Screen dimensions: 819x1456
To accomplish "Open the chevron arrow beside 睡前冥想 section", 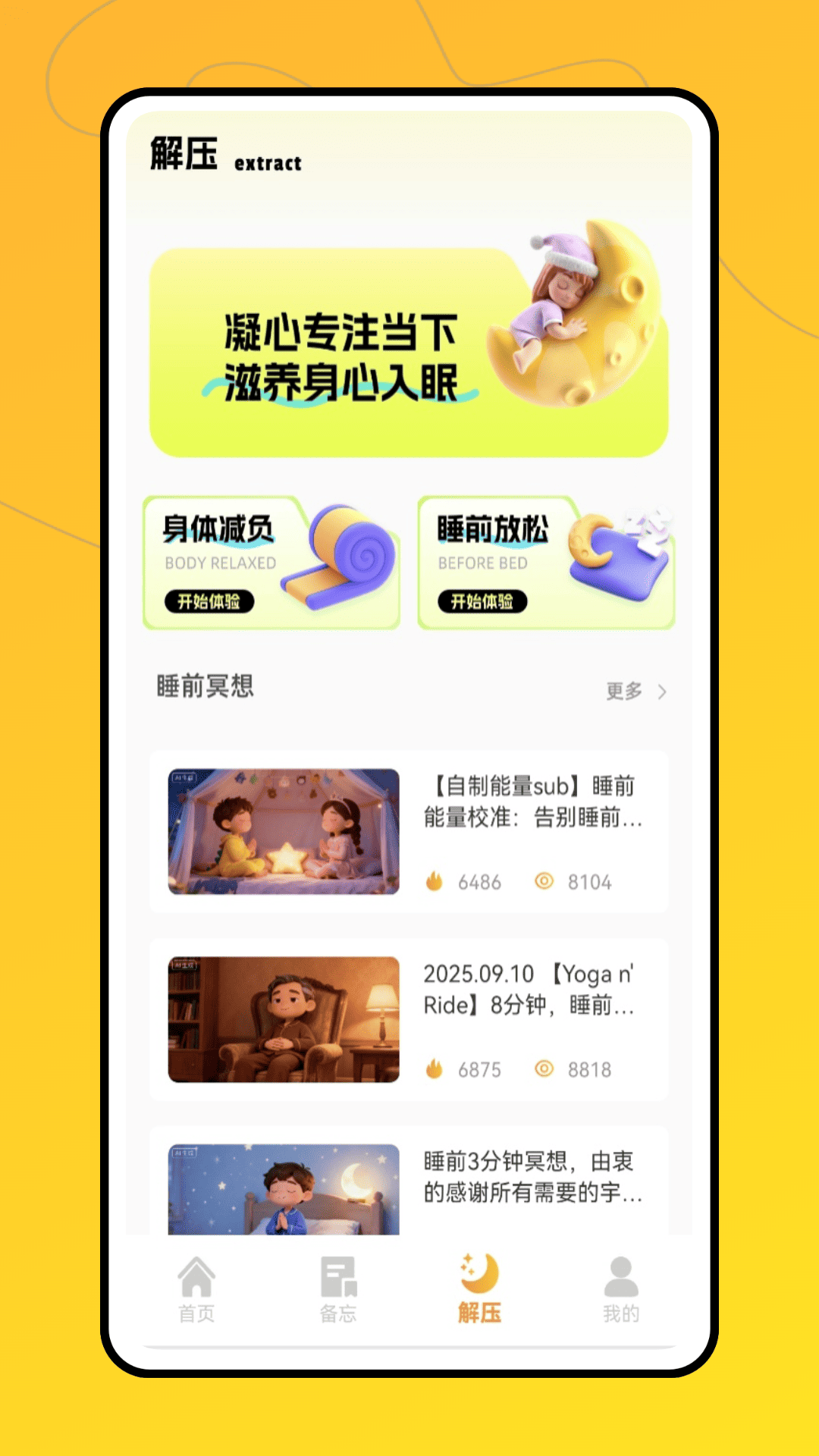I will (663, 692).
